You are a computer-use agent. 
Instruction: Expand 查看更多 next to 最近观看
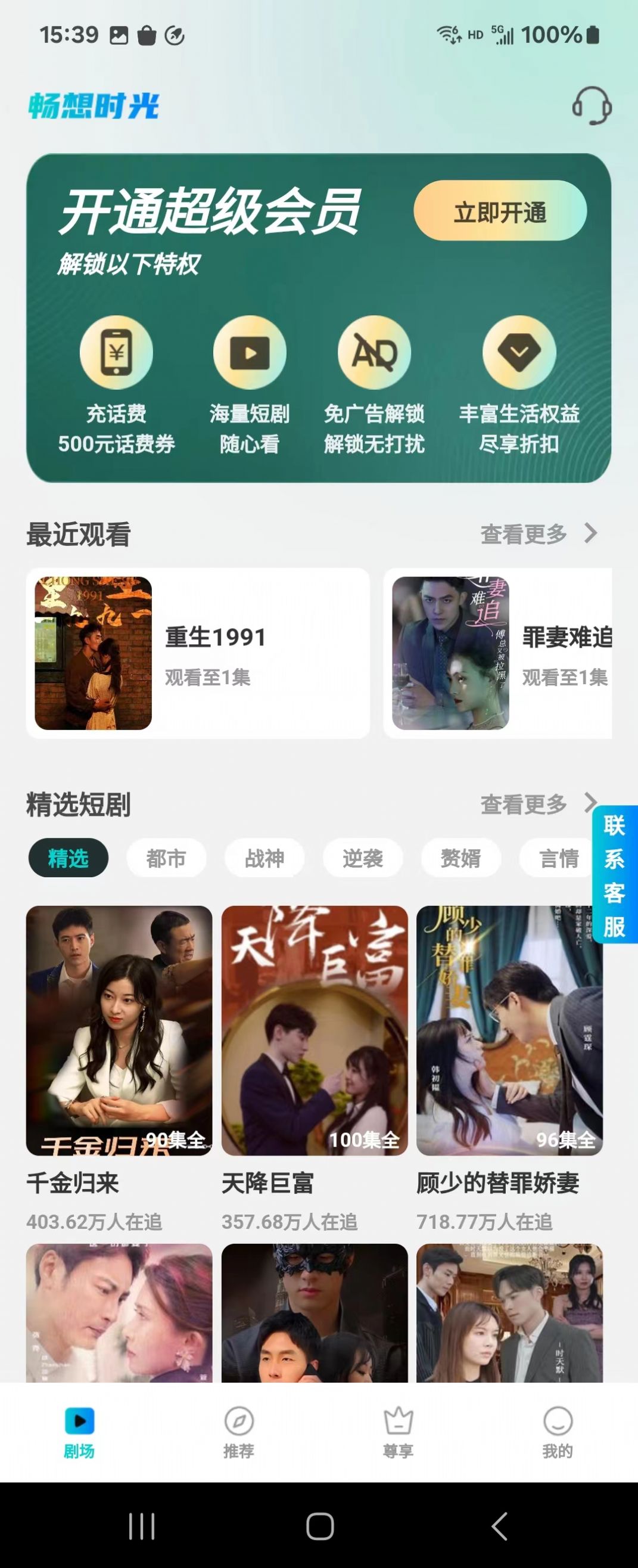click(x=524, y=535)
